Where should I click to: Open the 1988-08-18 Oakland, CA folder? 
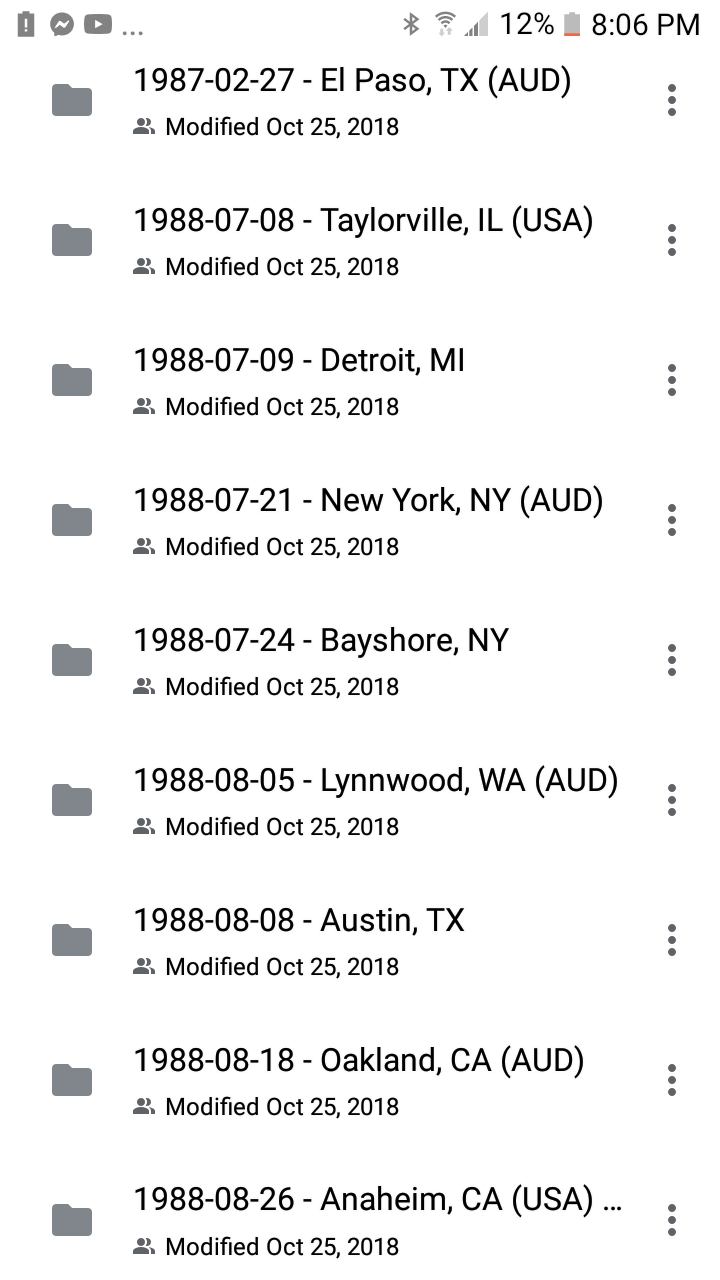point(358,1080)
